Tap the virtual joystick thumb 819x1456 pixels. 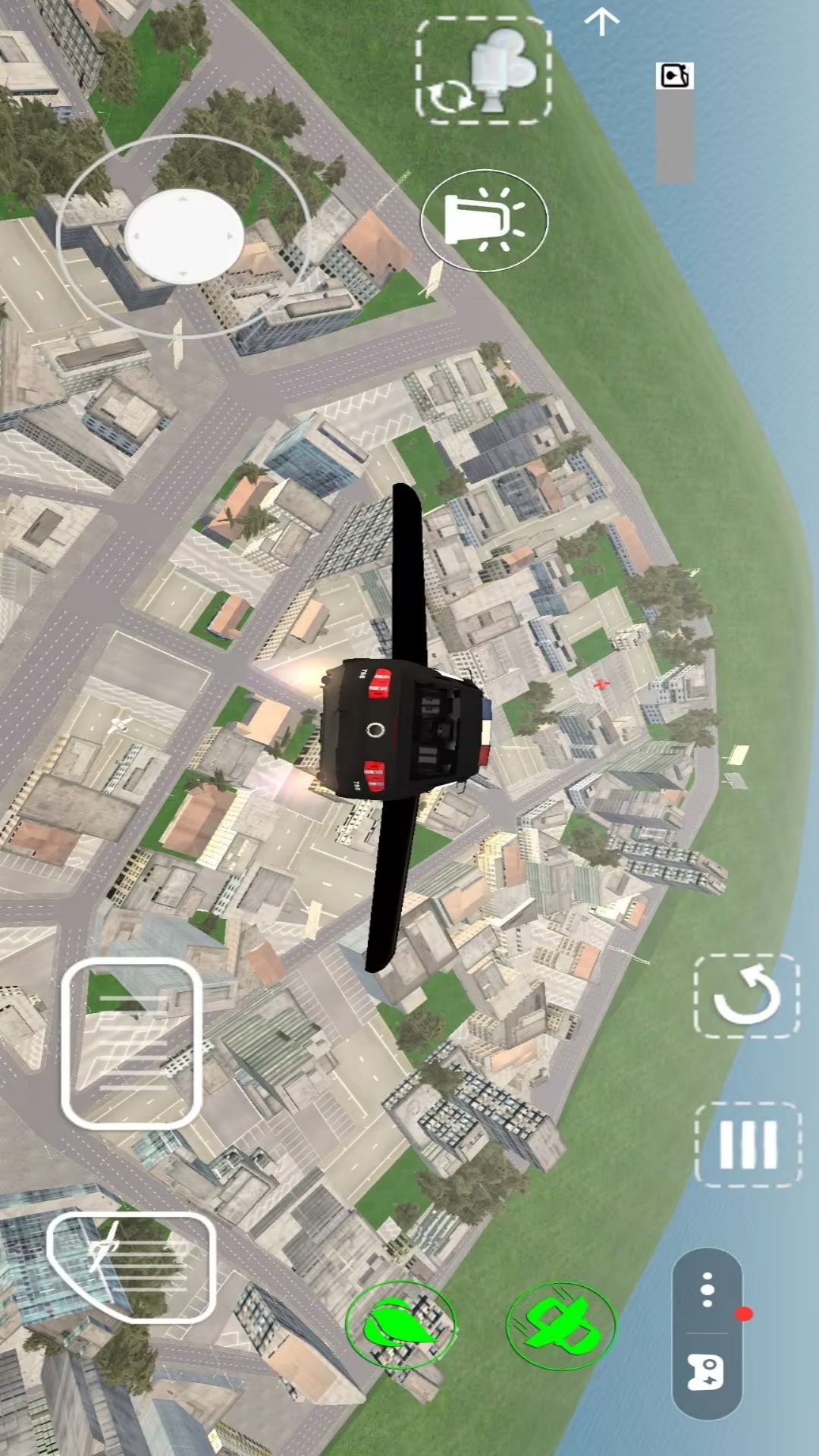[x=184, y=237]
